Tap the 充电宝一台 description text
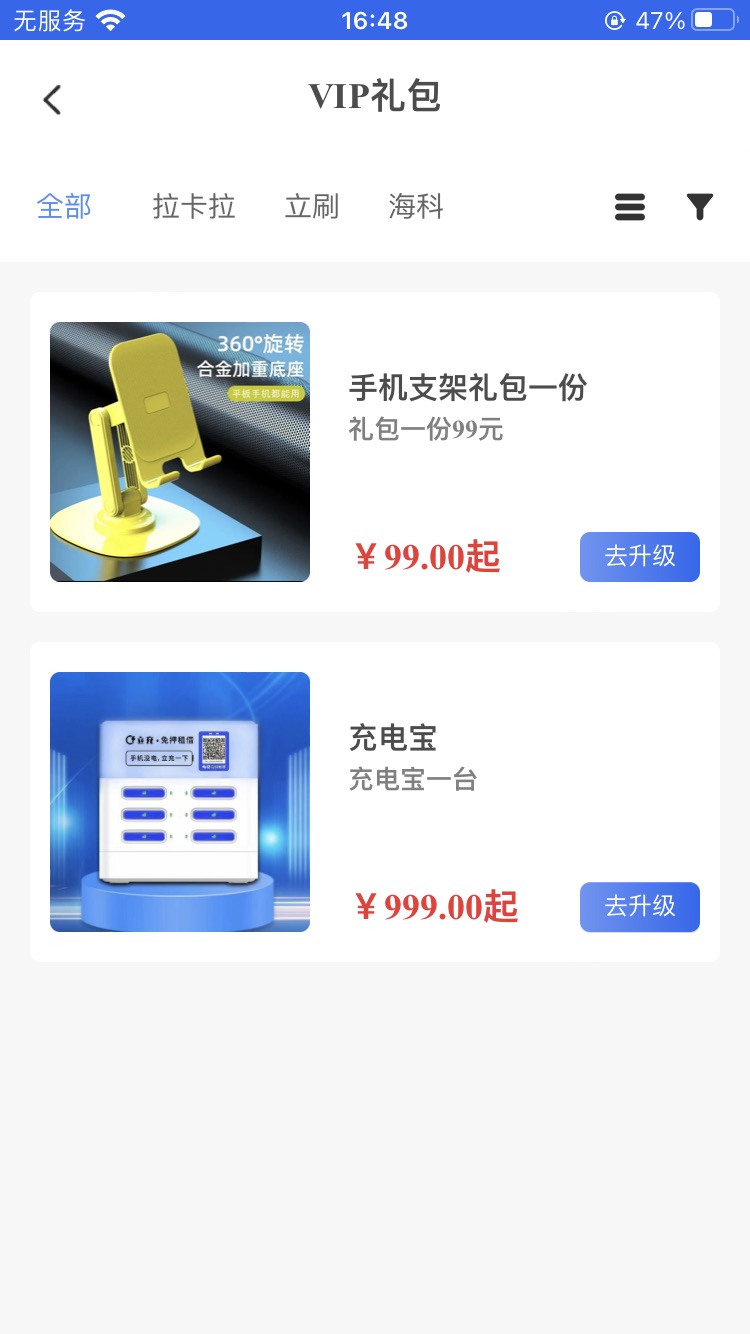 [413, 780]
